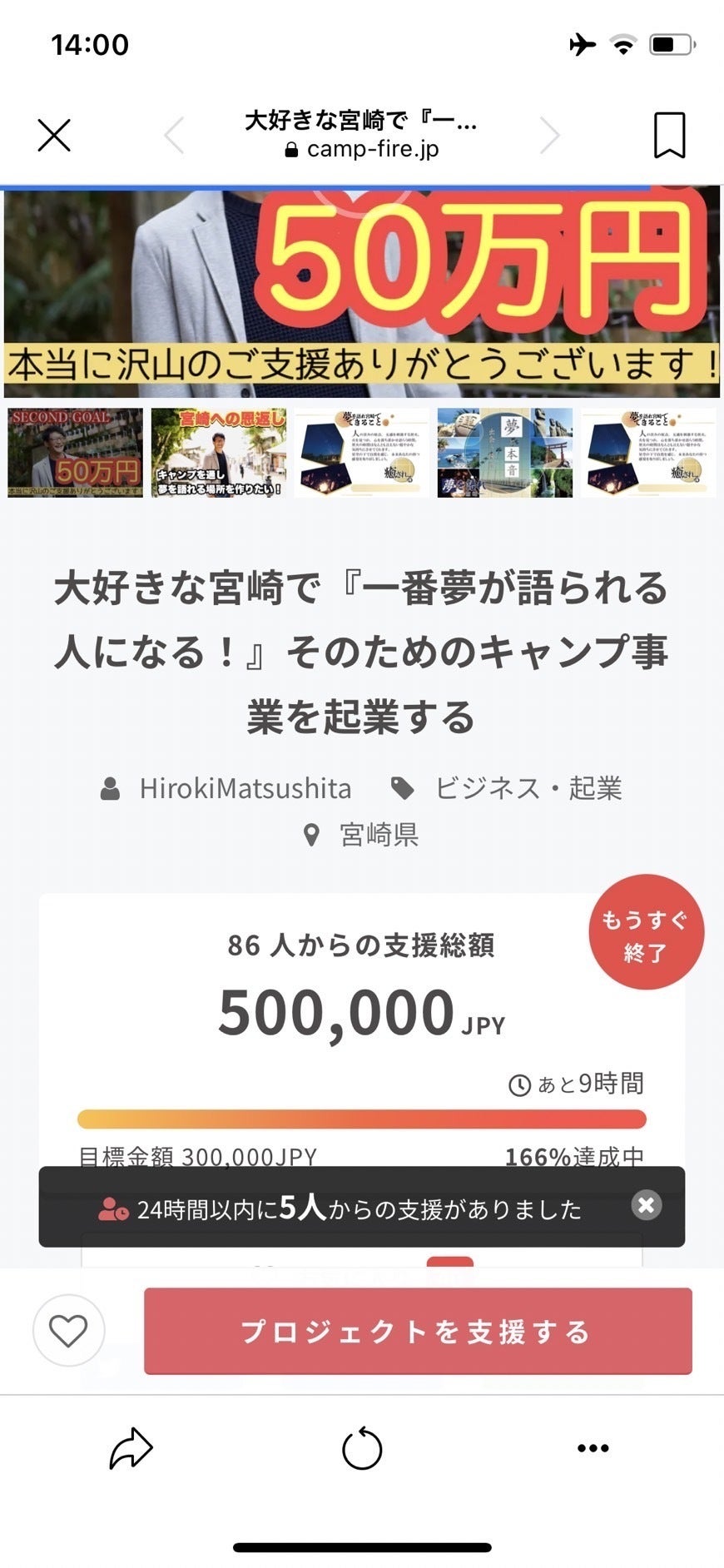The width and height of the screenshot is (724, 1568).
Task: Open the more options menu
Action: point(593,1449)
